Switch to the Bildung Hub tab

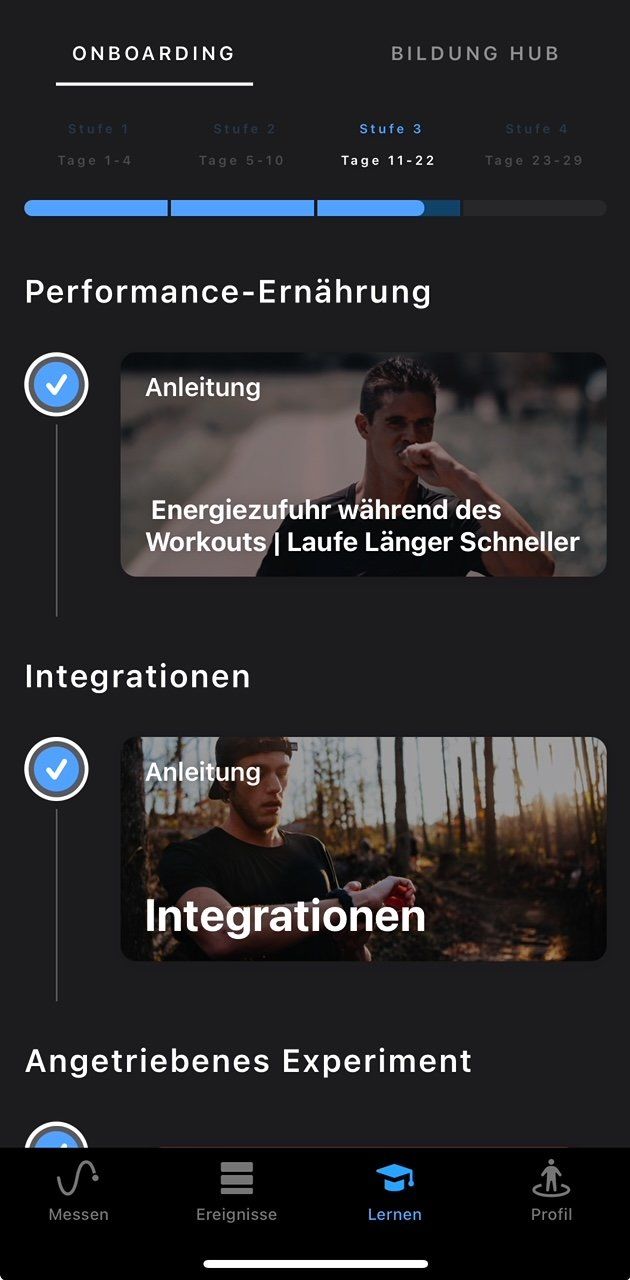click(x=474, y=54)
